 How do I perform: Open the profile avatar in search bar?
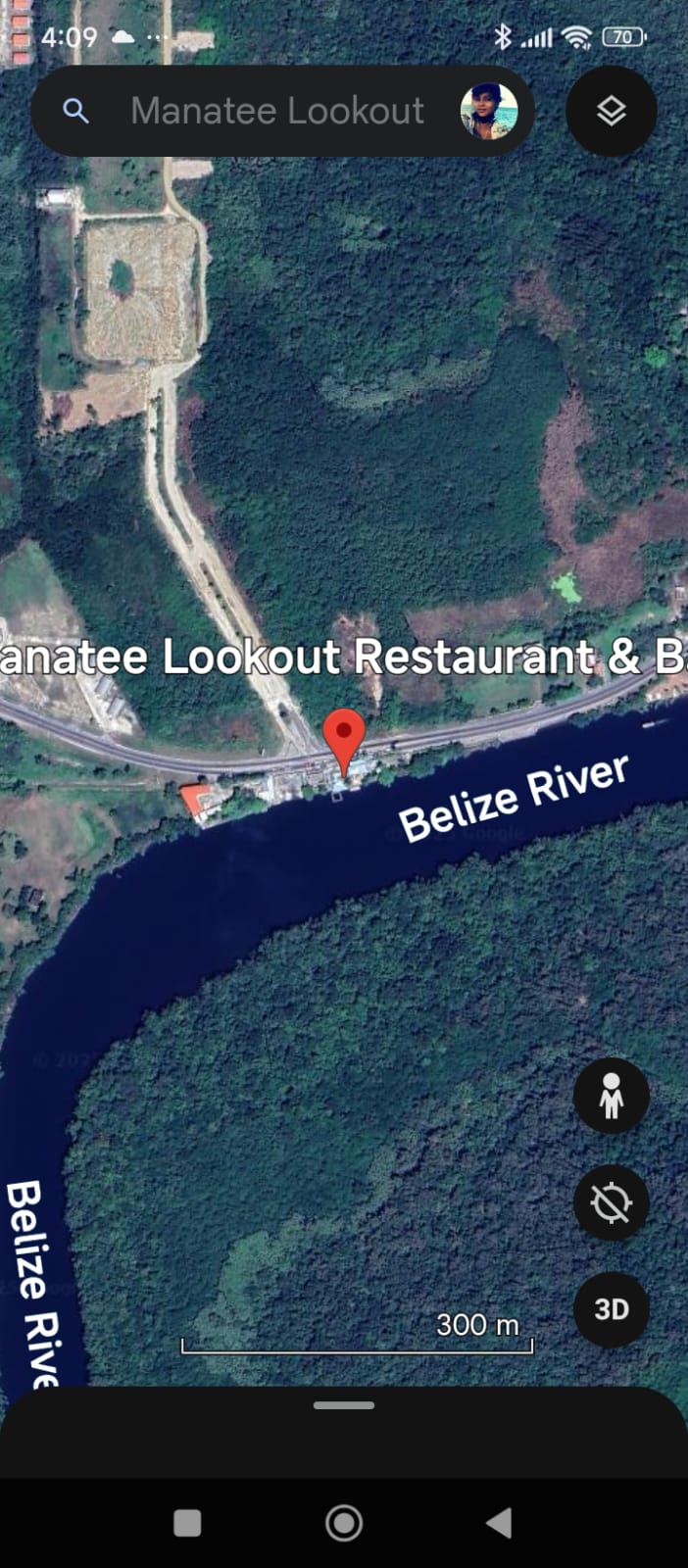[488, 111]
